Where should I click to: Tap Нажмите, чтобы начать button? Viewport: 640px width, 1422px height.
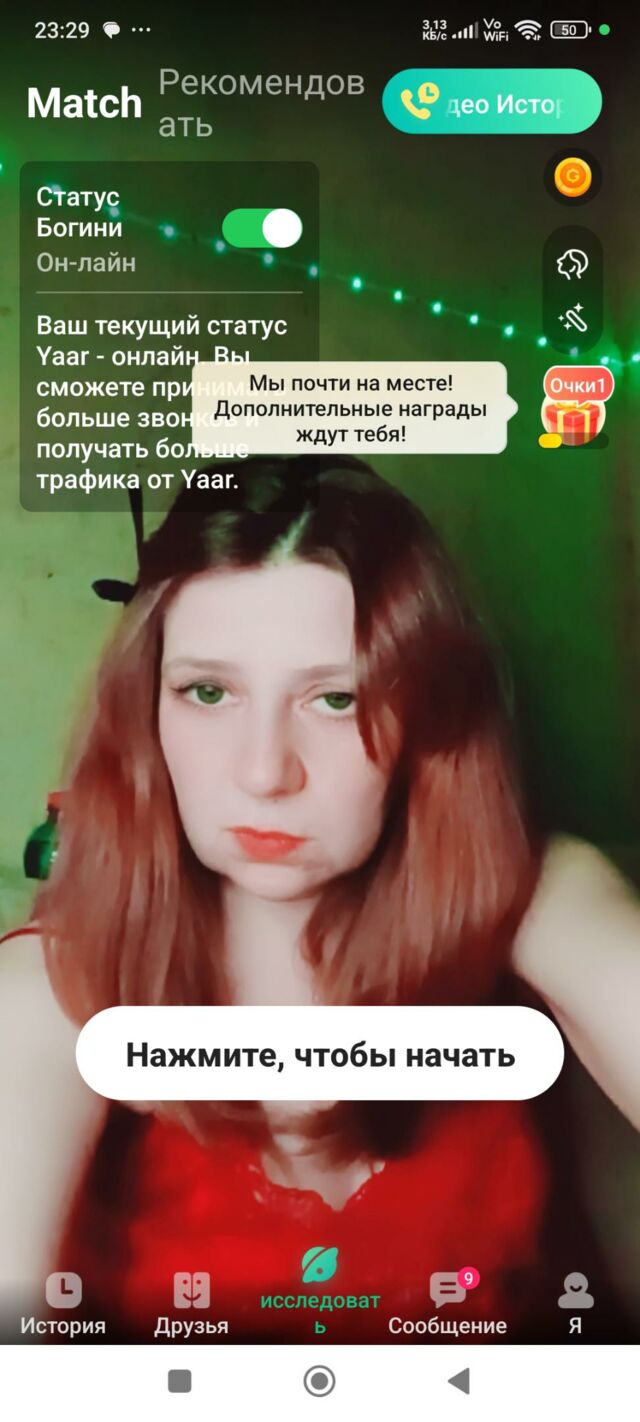click(320, 1054)
